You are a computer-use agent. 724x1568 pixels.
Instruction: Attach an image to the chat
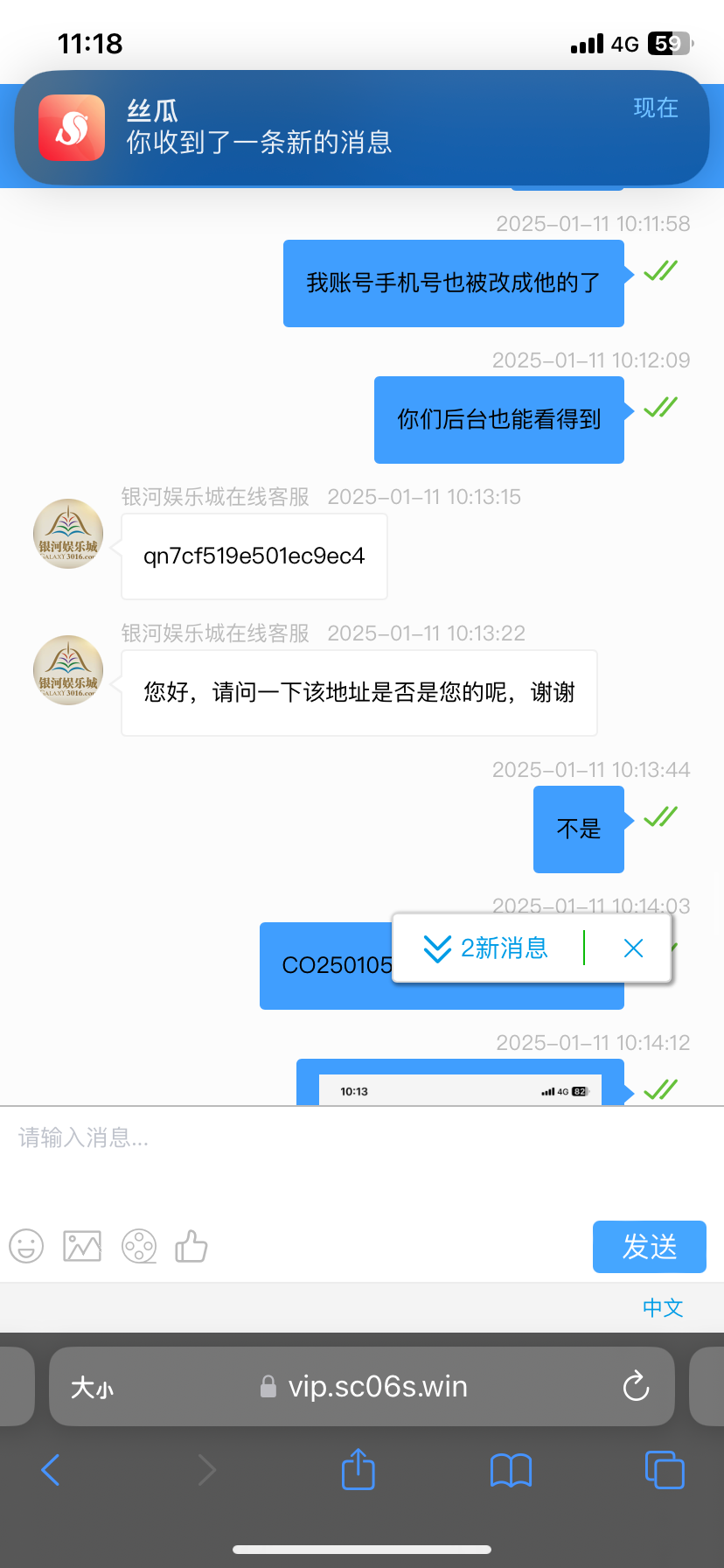click(82, 1246)
